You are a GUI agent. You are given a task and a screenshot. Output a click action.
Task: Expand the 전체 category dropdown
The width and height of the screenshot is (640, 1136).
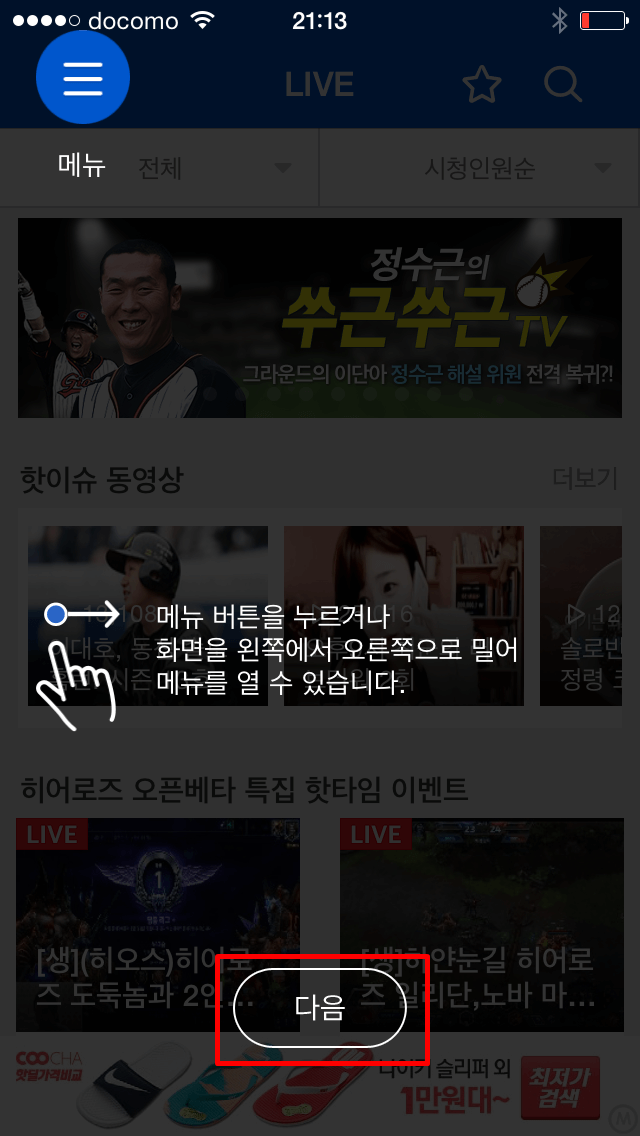[x=215, y=168]
